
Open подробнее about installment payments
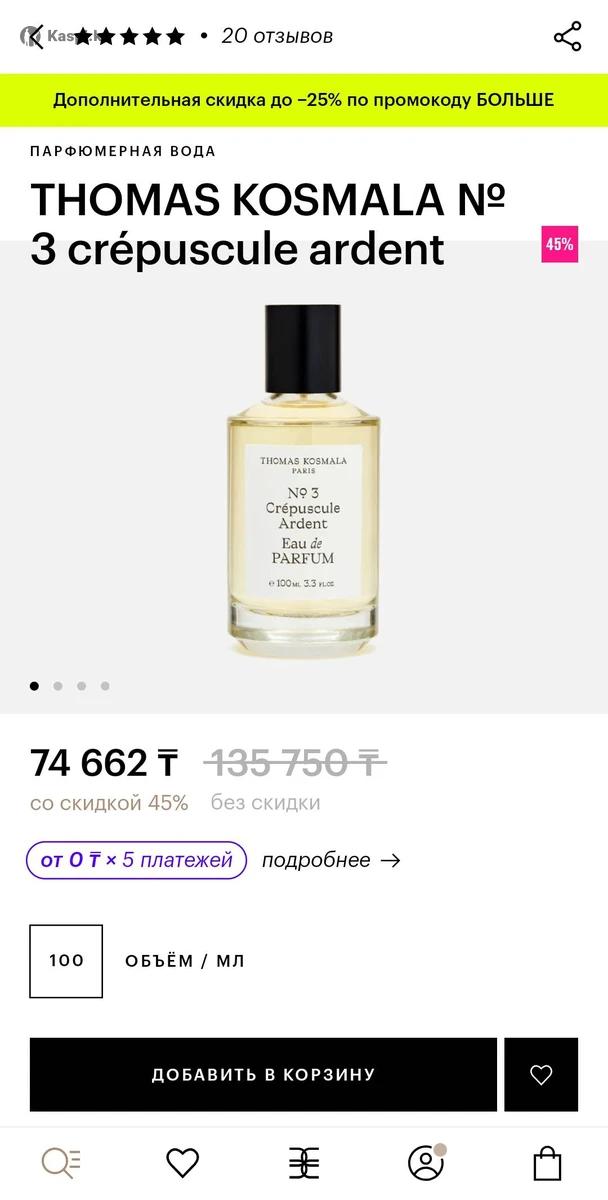[330, 860]
